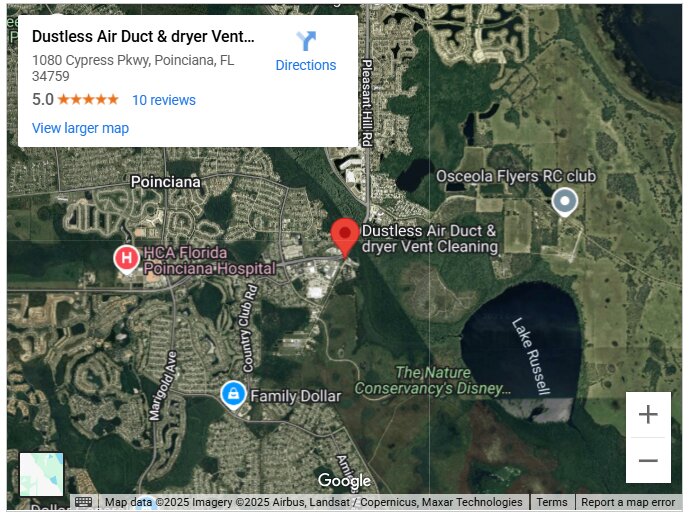Zoom out of the map
Viewport: 690px width, 517px height.
[648, 461]
